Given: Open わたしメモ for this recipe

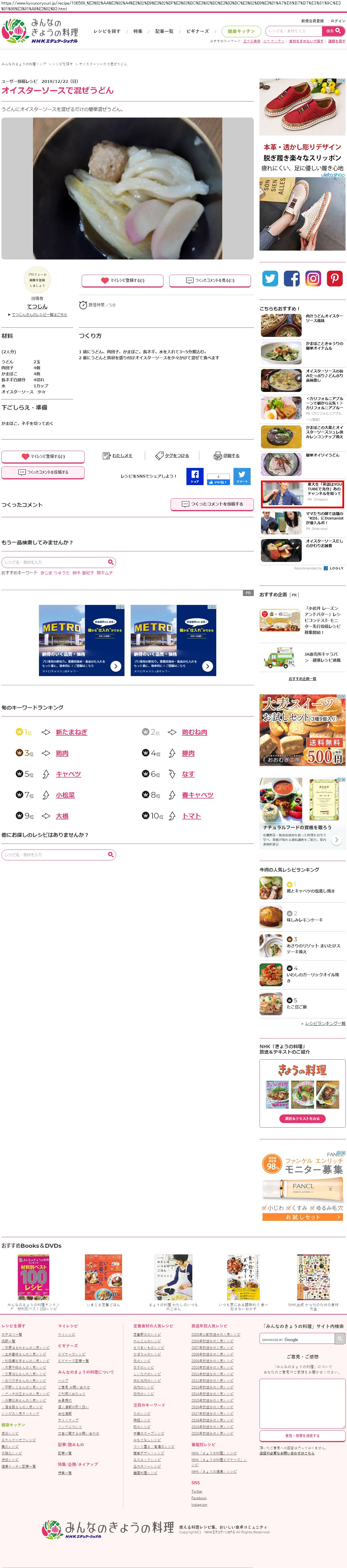Looking at the screenshot, I should point(118,455).
